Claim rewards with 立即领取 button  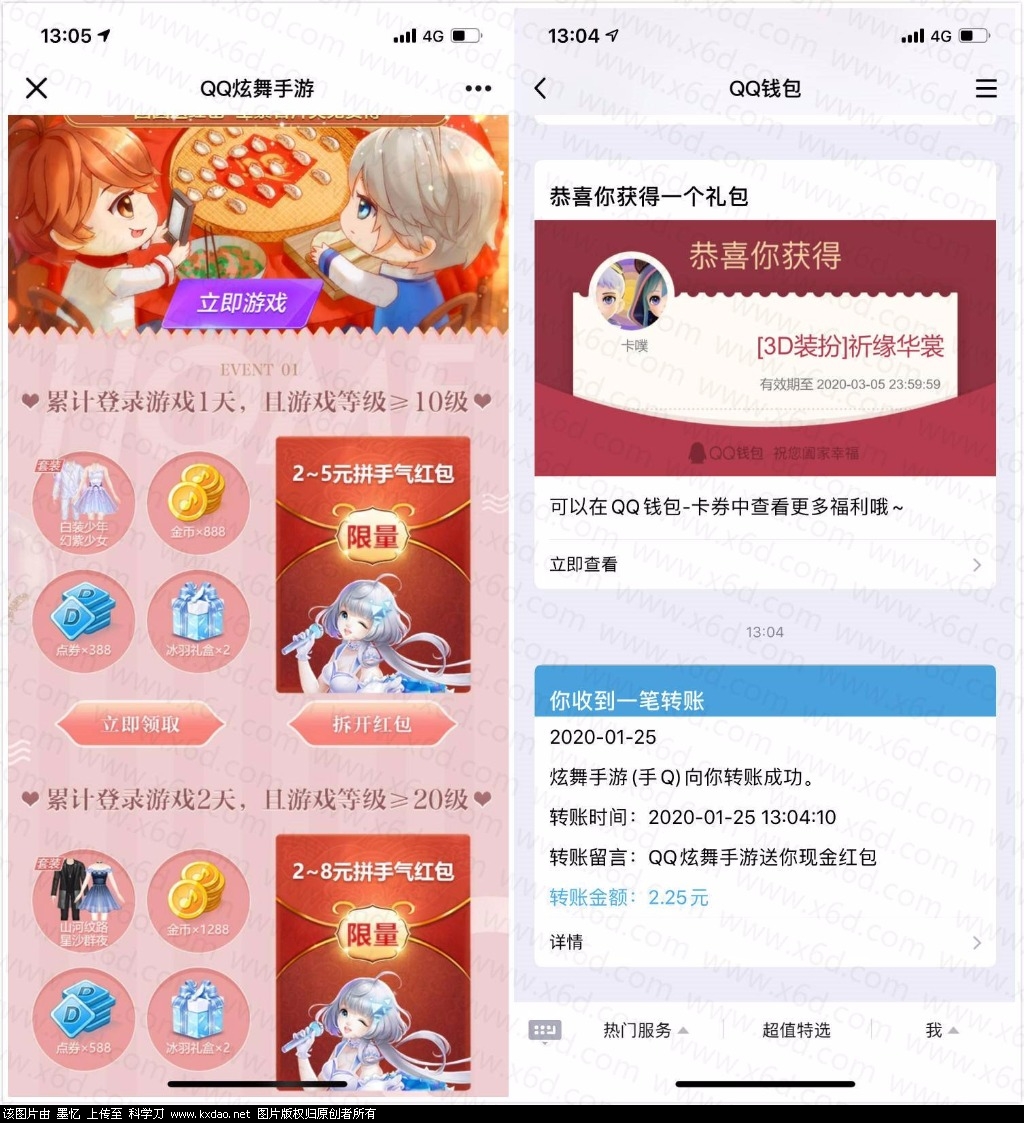point(140,724)
